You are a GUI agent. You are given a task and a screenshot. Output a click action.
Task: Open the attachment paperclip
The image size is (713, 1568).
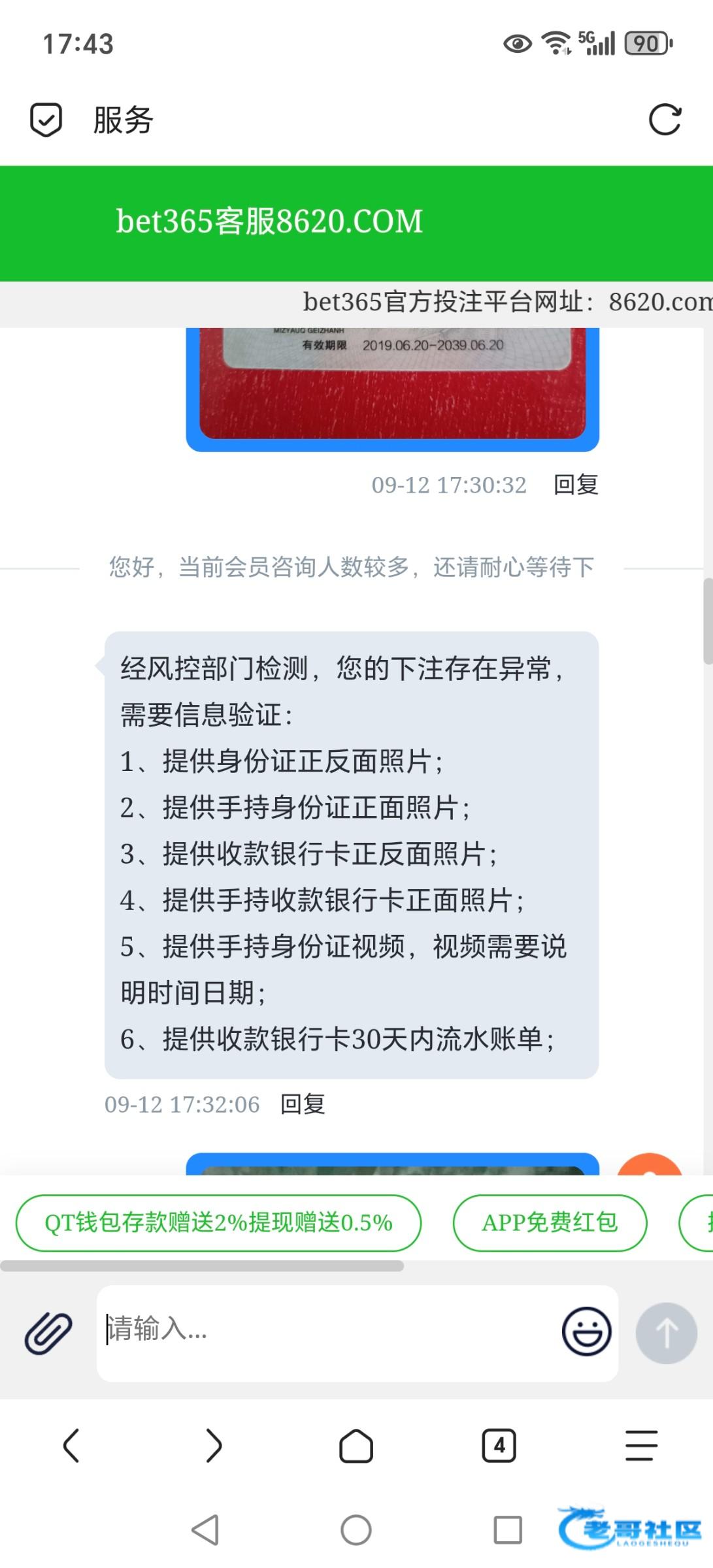coord(48,1332)
